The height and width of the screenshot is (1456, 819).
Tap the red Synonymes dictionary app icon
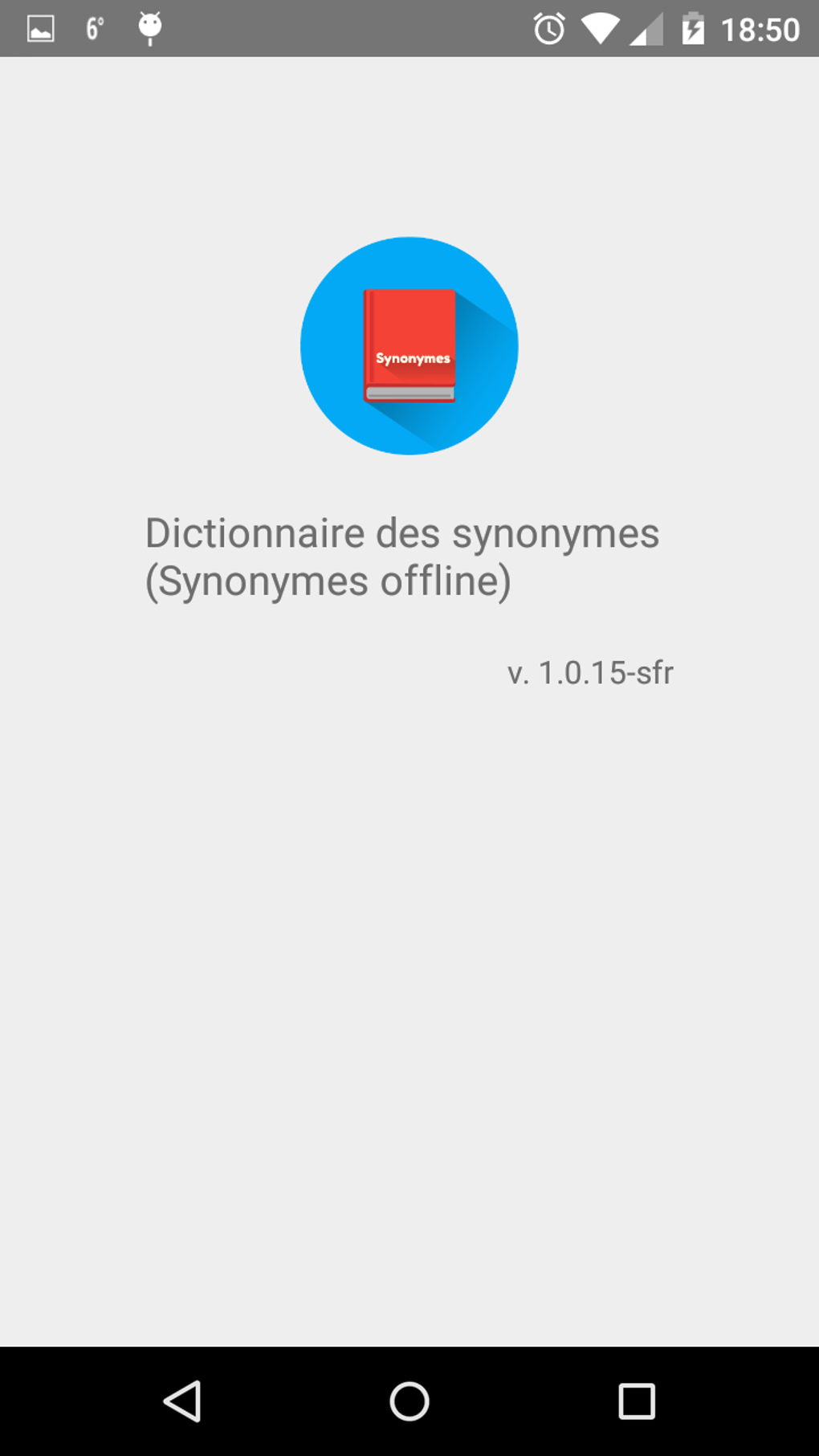[x=409, y=345]
